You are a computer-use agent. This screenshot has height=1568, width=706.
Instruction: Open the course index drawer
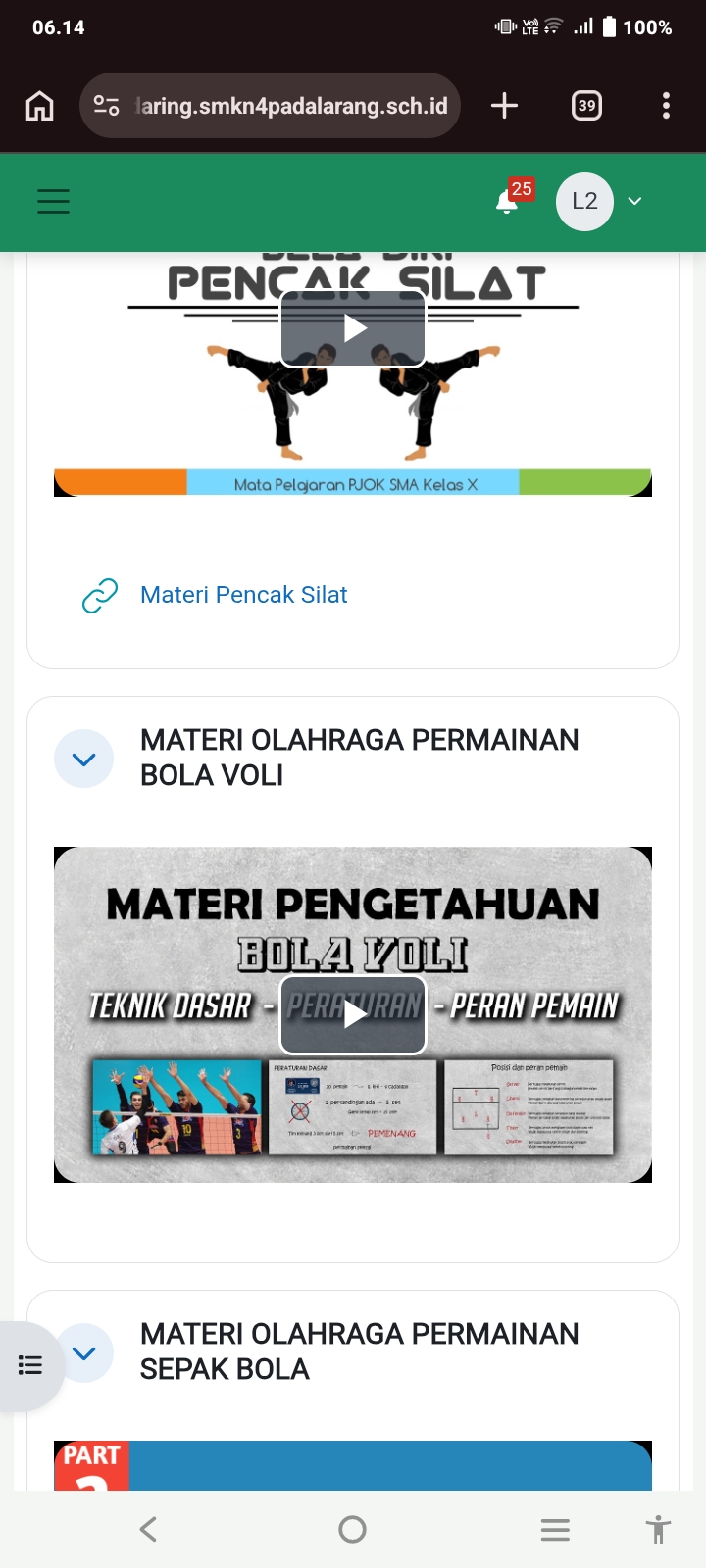(x=30, y=1365)
